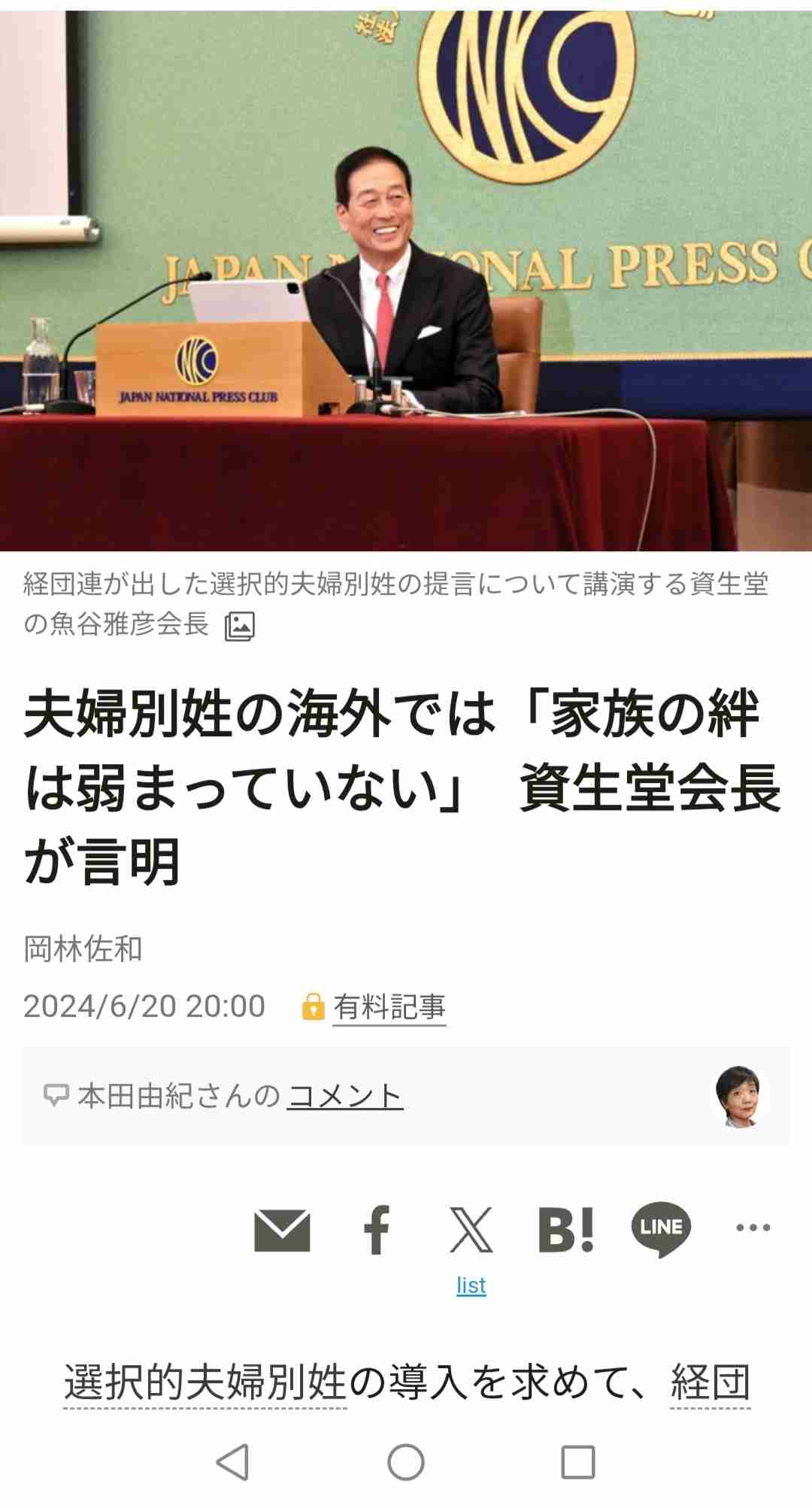Open the 経団 keyword link
This screenshot has width=812, height=1508.
(710, 1382)
